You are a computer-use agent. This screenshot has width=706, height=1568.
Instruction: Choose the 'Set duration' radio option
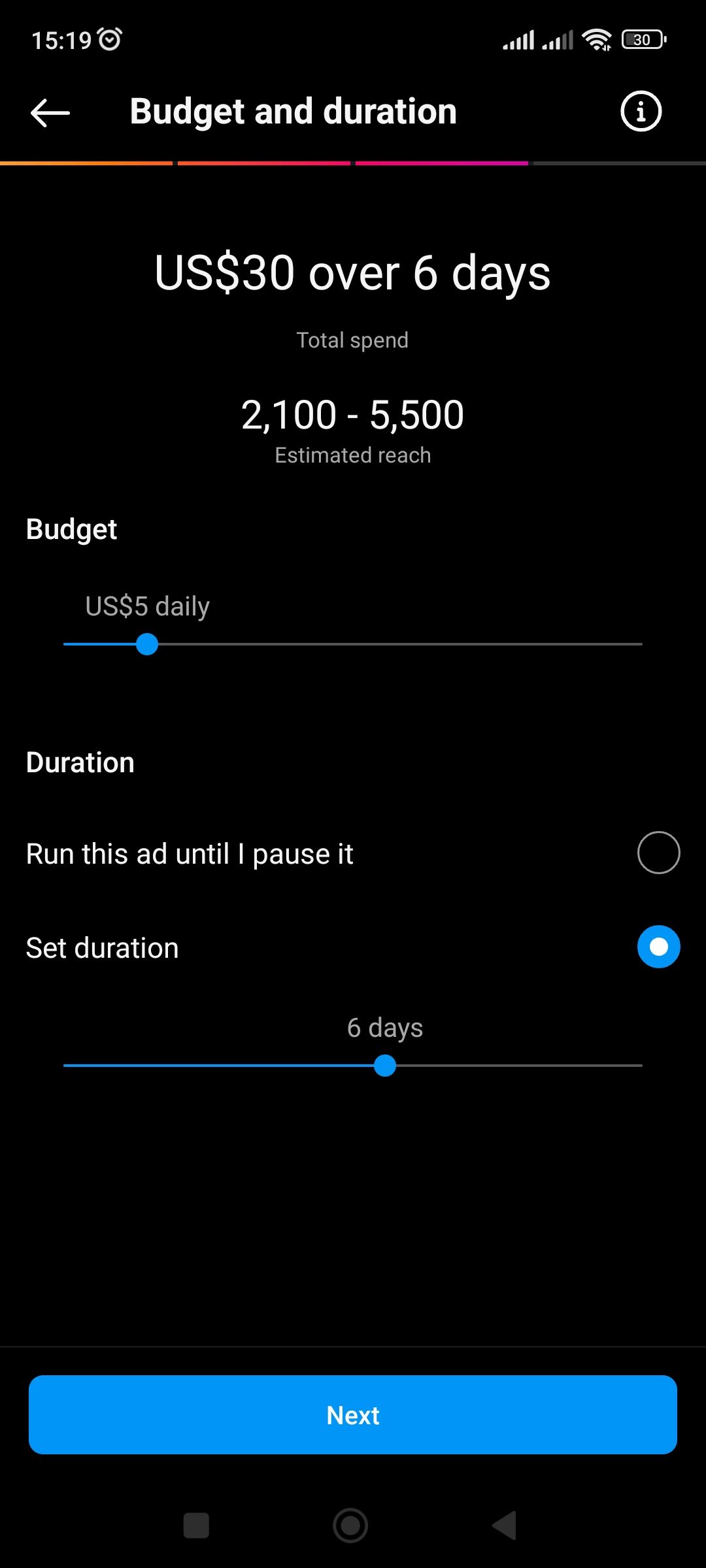pos(658,947)
